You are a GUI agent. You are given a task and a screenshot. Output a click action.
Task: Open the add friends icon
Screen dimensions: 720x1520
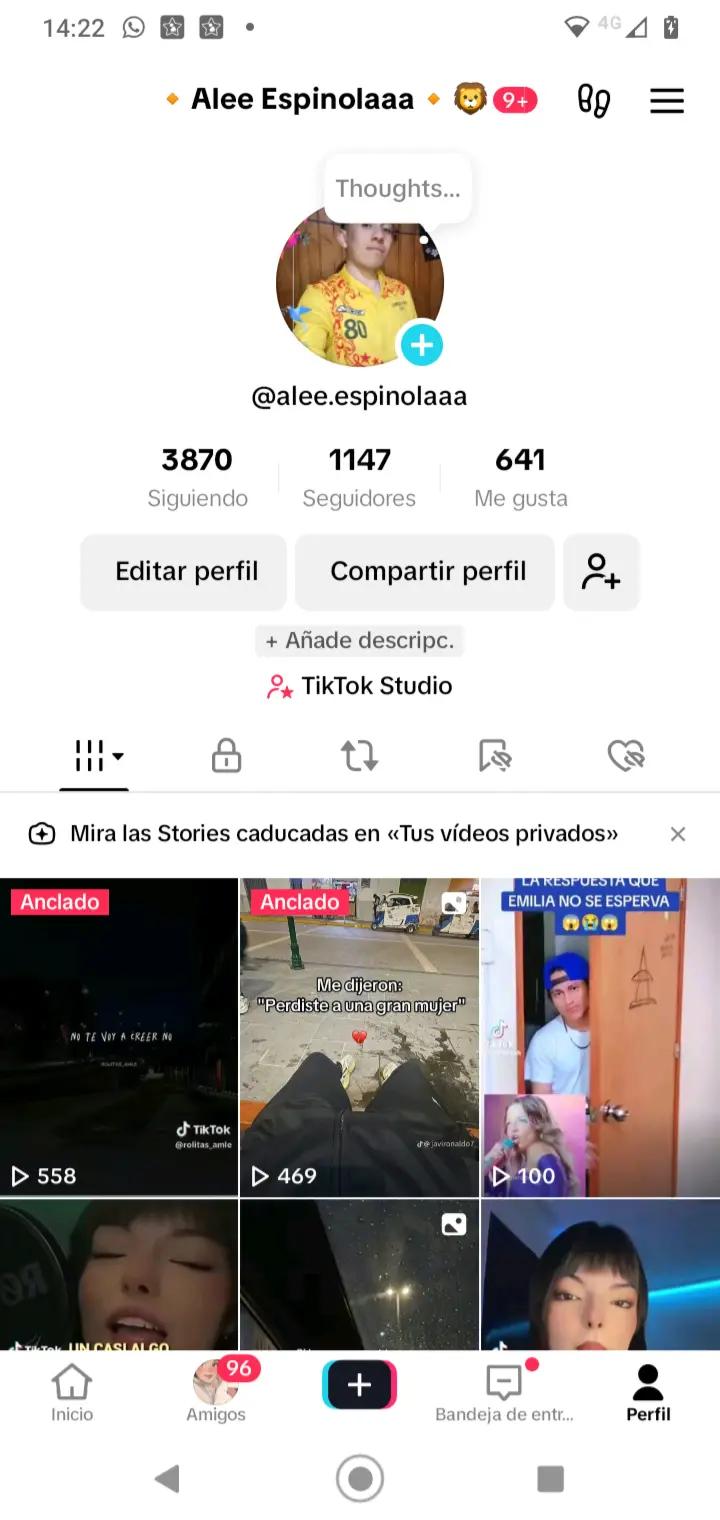(x=601, y=571)
